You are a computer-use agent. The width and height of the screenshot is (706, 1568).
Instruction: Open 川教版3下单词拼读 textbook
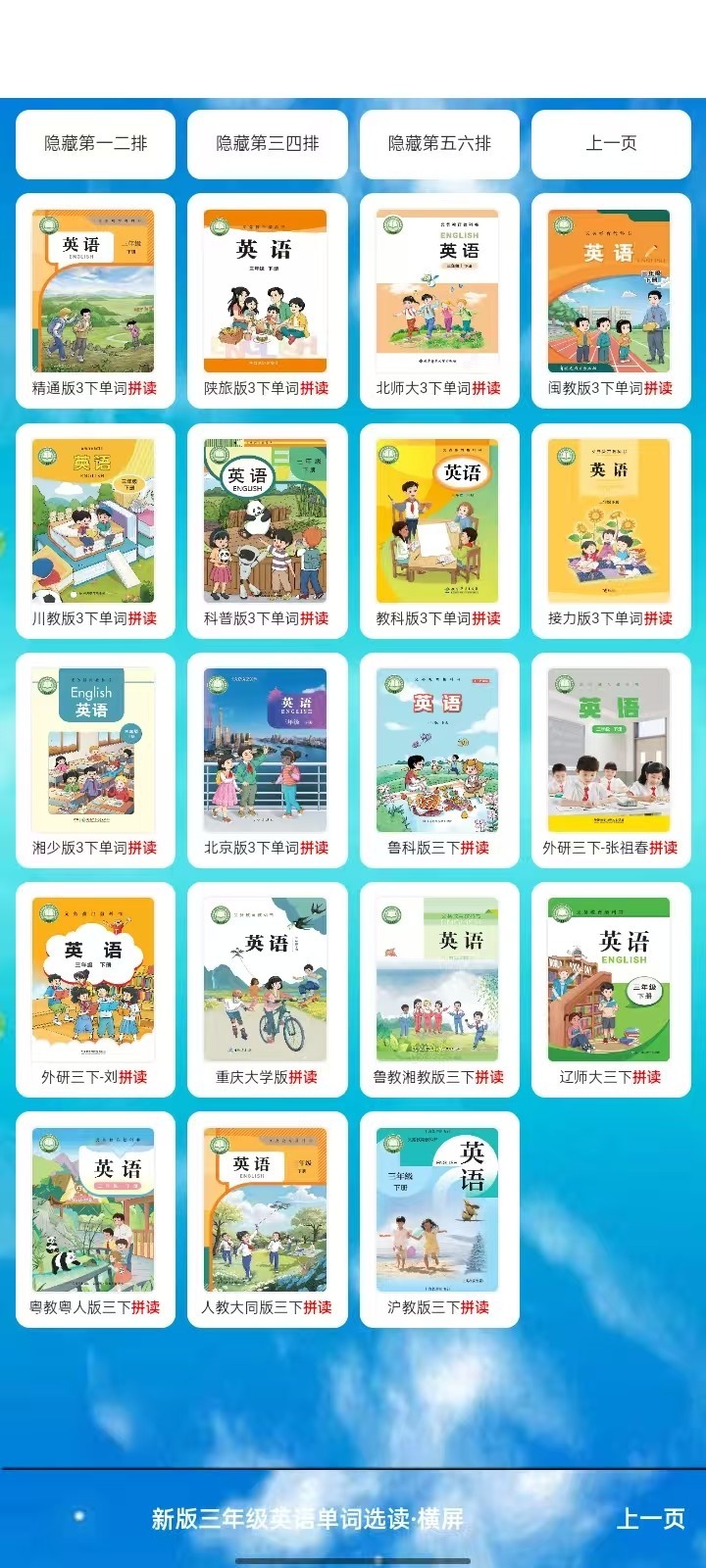click(x=95, y=531)
